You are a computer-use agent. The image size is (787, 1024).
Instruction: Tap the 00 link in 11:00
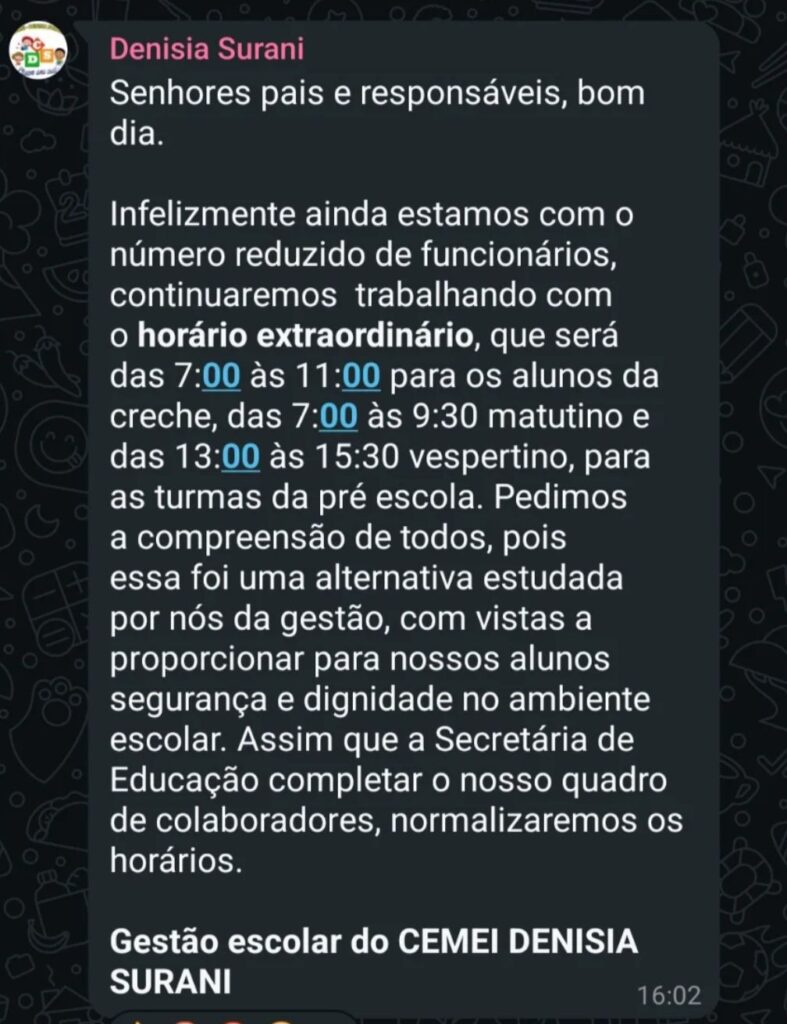click(x=362, y=377)
